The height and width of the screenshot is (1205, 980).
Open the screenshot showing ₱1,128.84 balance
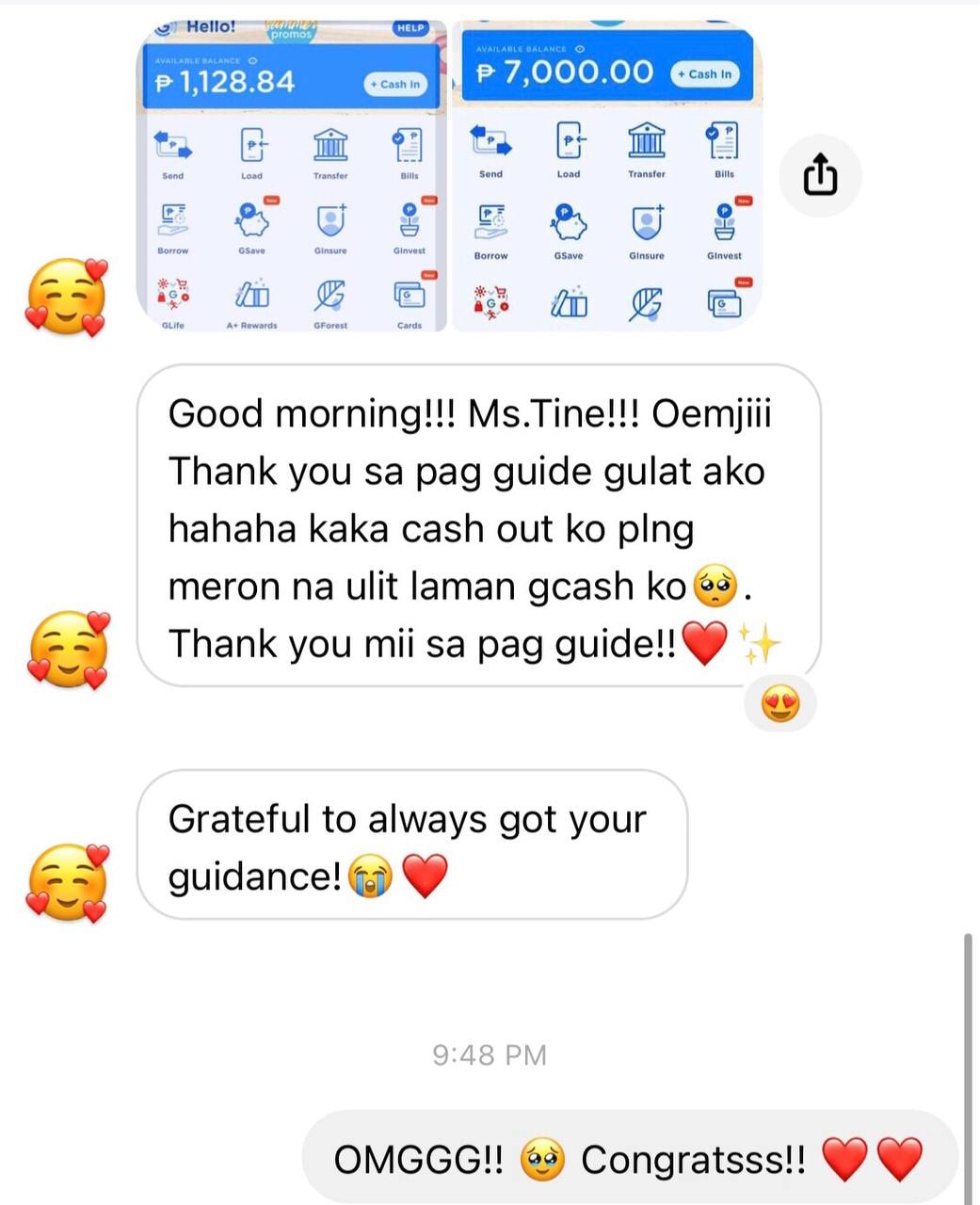click(292, 177)
